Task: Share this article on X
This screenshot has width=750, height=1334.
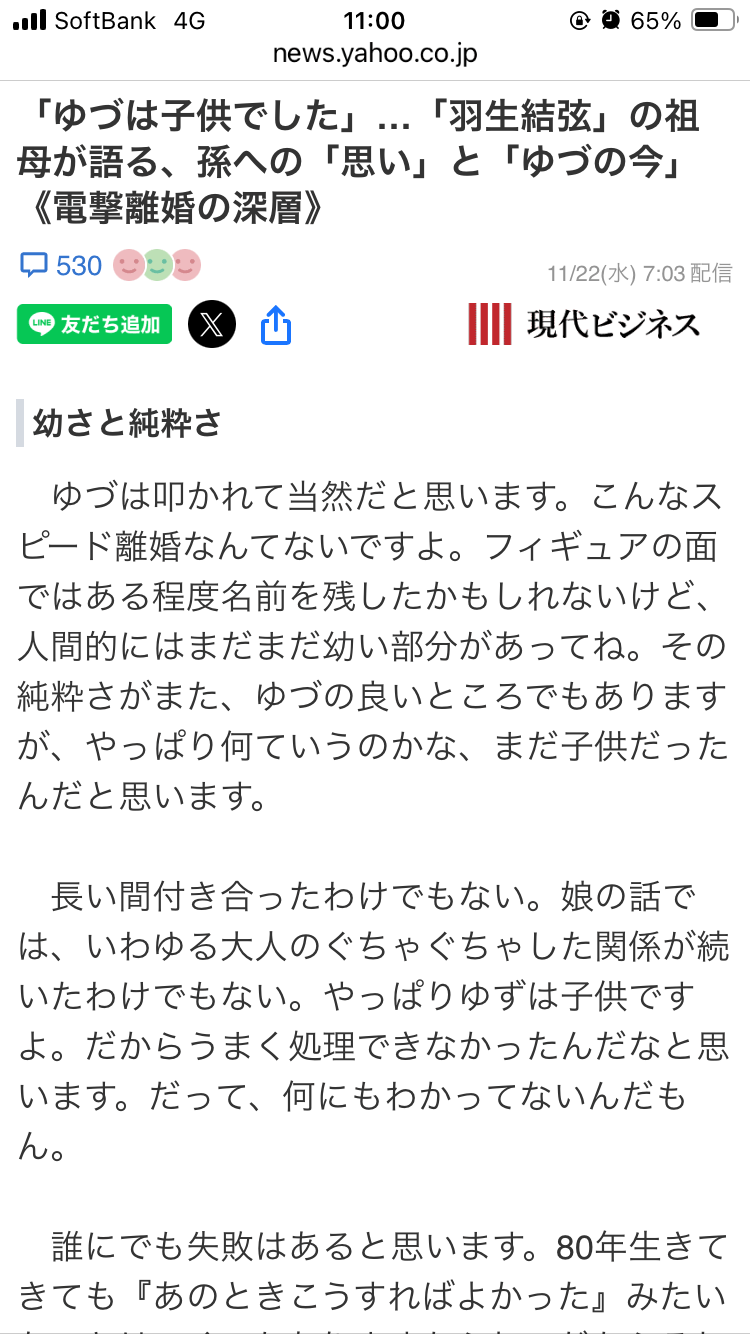Action: coord(212,324)
